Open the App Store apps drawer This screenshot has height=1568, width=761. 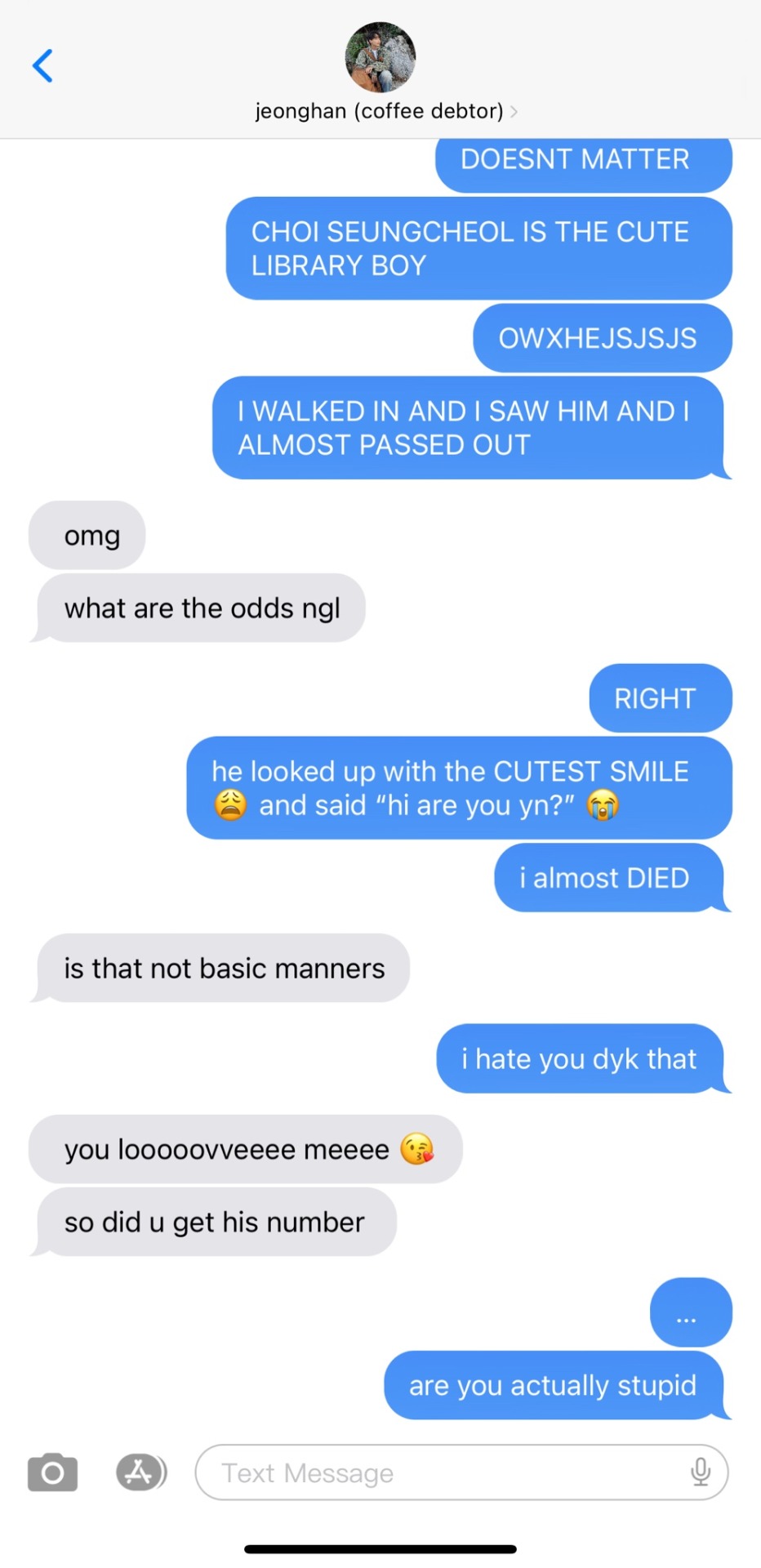pyautogui.click(x=140, y=1472)
